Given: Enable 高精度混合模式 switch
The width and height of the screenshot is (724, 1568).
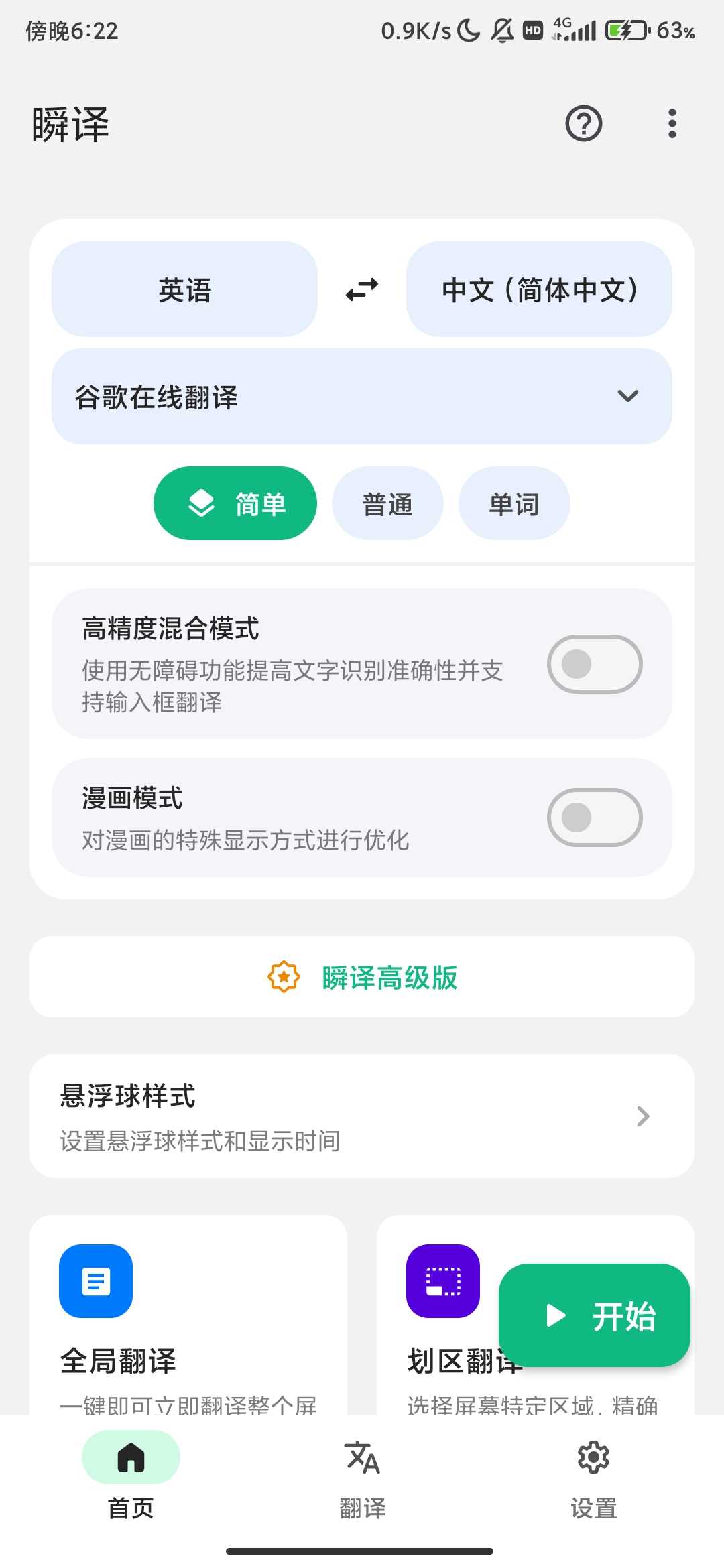Looking at the screenshot, I should pos(595,664).
